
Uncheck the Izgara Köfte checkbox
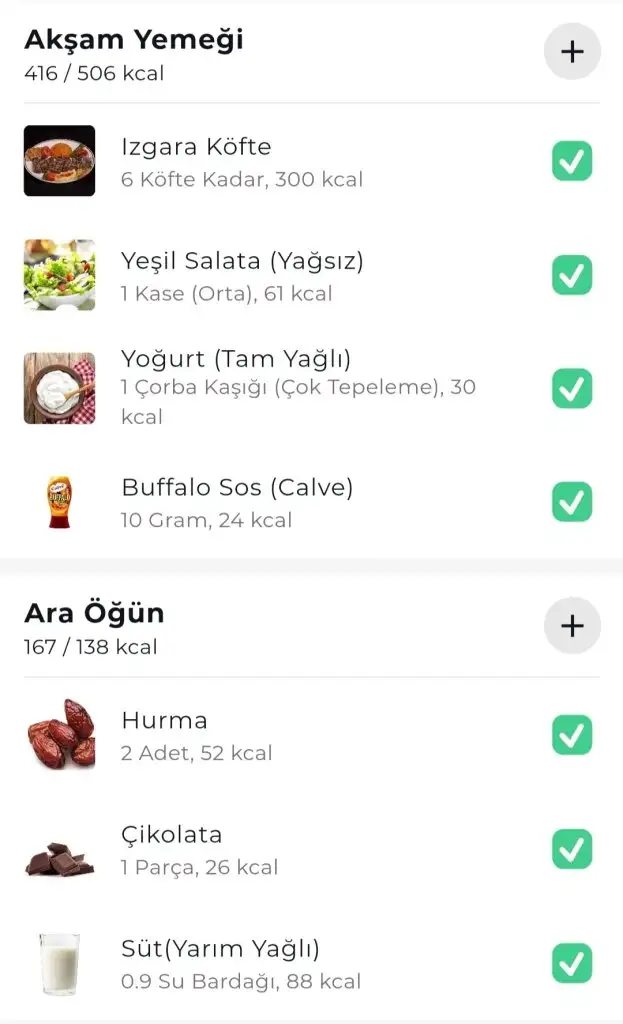pos(572,161)
